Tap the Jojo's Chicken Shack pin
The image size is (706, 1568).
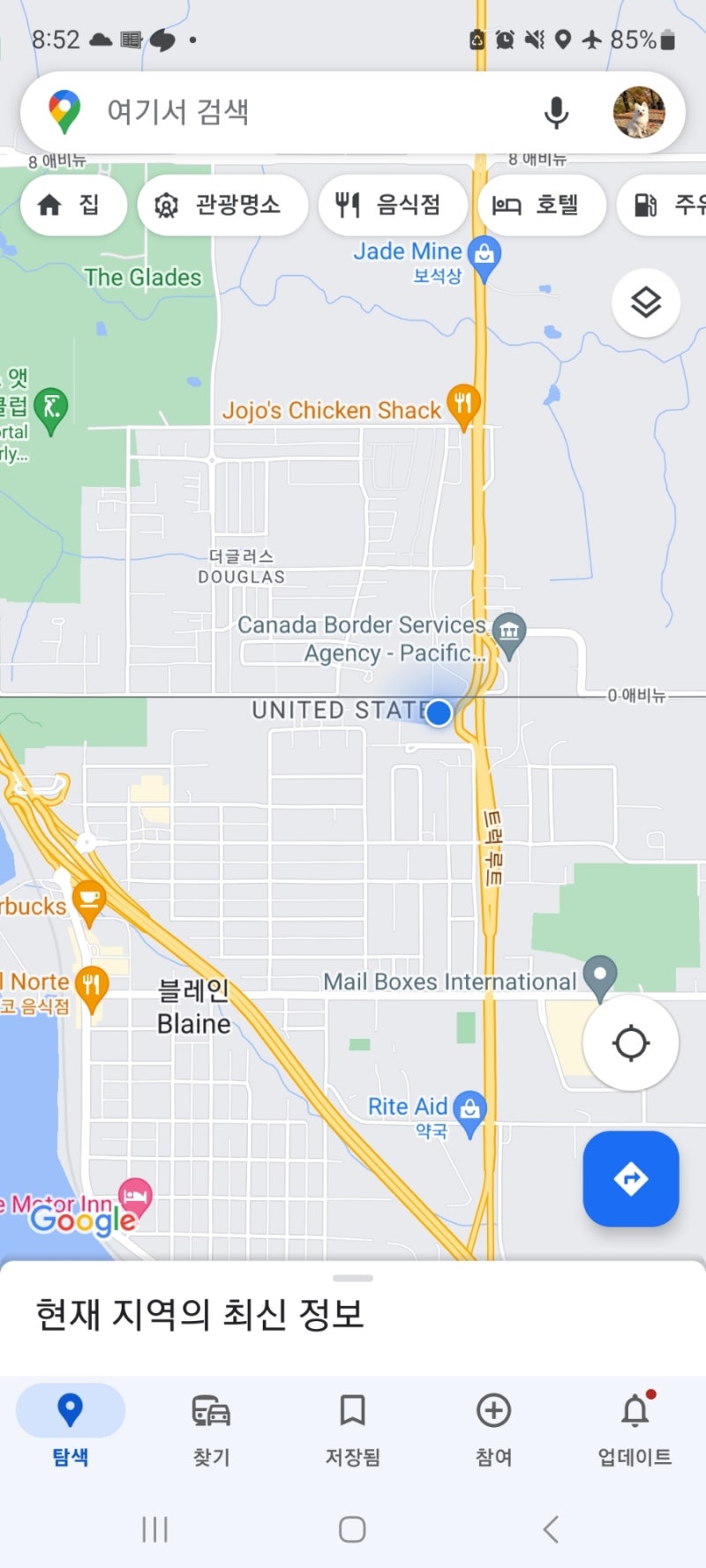[x=463, y=406]
